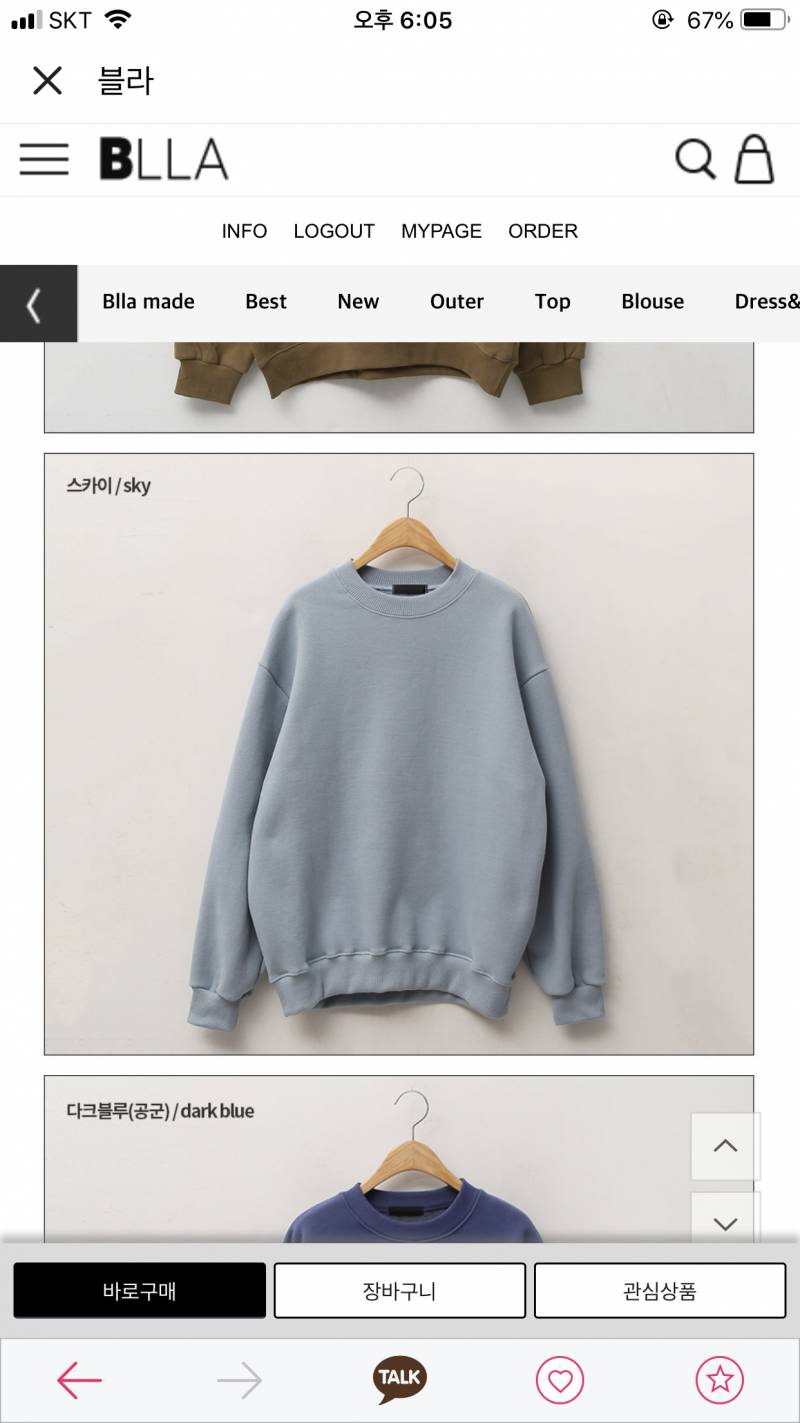Go to the BLLA home logo
This screenshot has width=800, height=1423.
164,160
